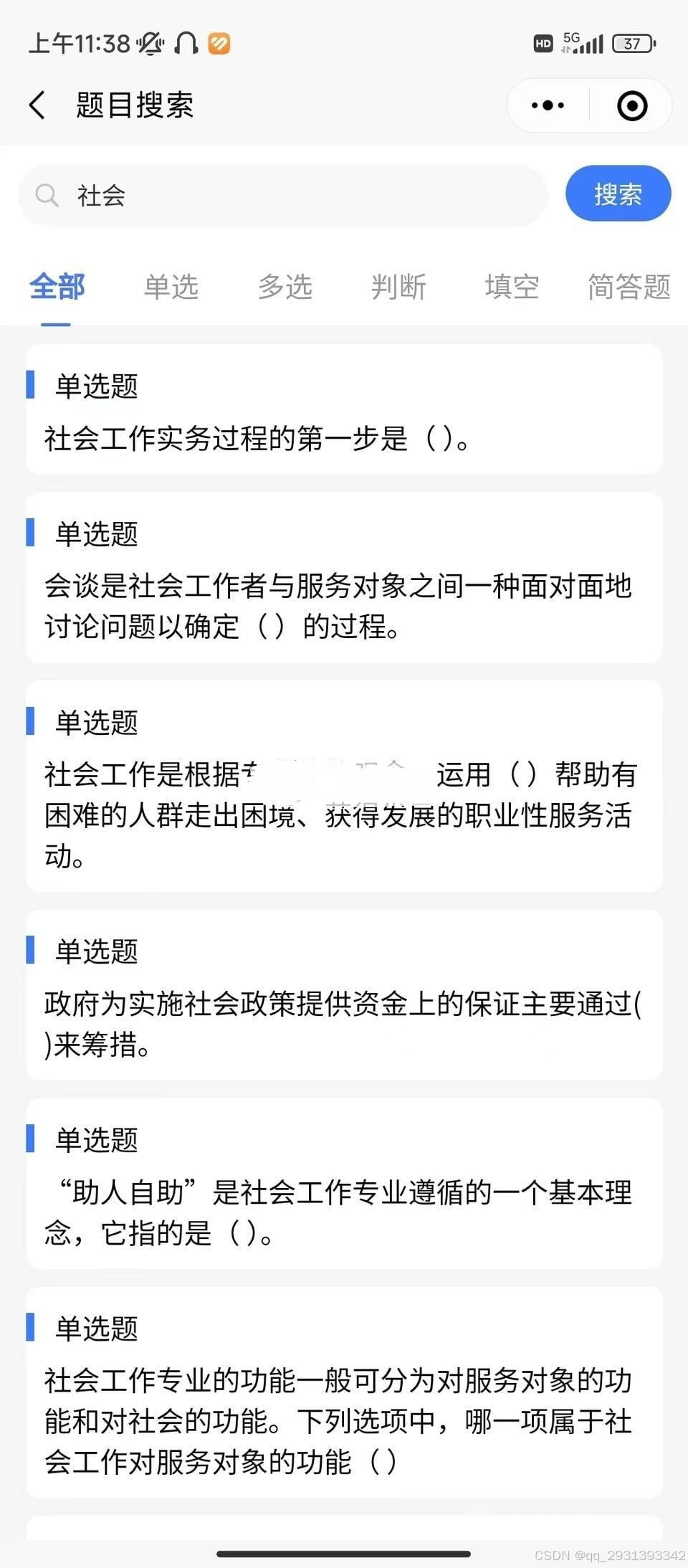Go back from 题目搜索 page

point(37,105)
